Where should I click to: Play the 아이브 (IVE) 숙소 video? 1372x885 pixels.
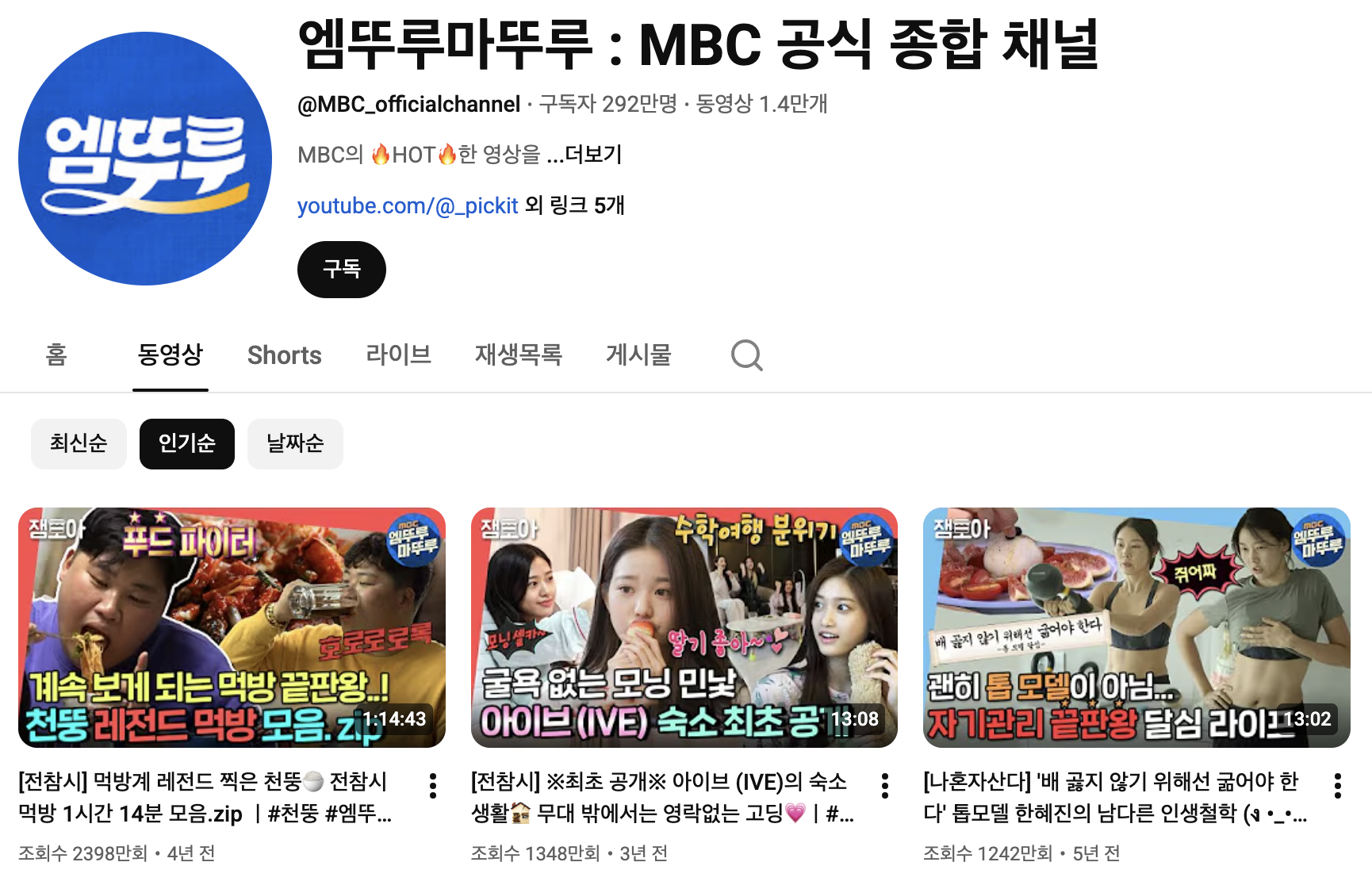coord(684,627)
